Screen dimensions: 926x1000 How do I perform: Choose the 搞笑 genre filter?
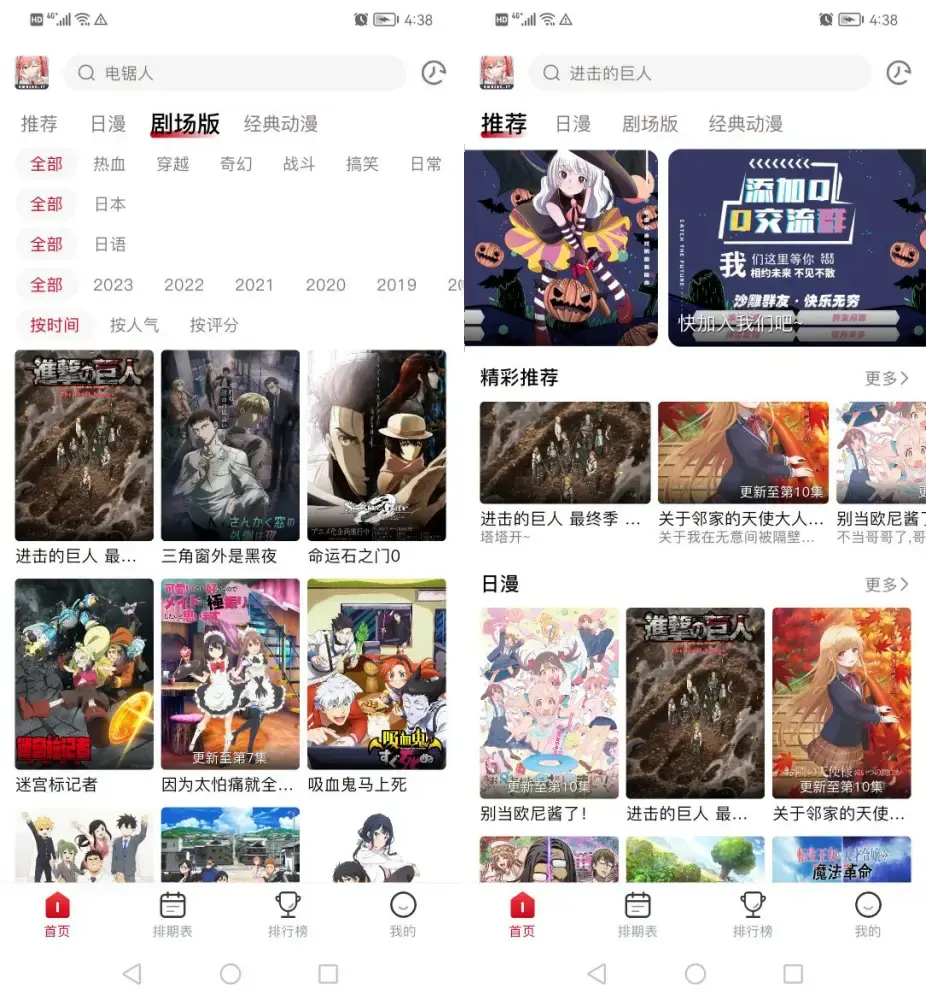[x=362, y=164]
